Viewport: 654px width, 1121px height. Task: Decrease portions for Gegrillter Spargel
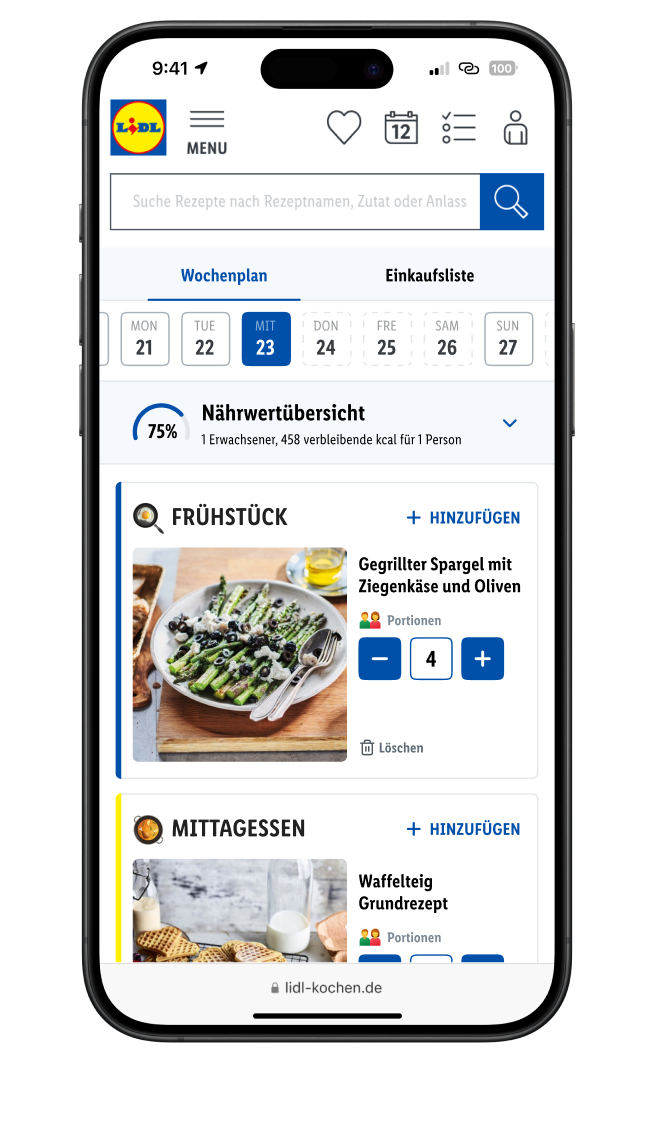click(380, 659)
